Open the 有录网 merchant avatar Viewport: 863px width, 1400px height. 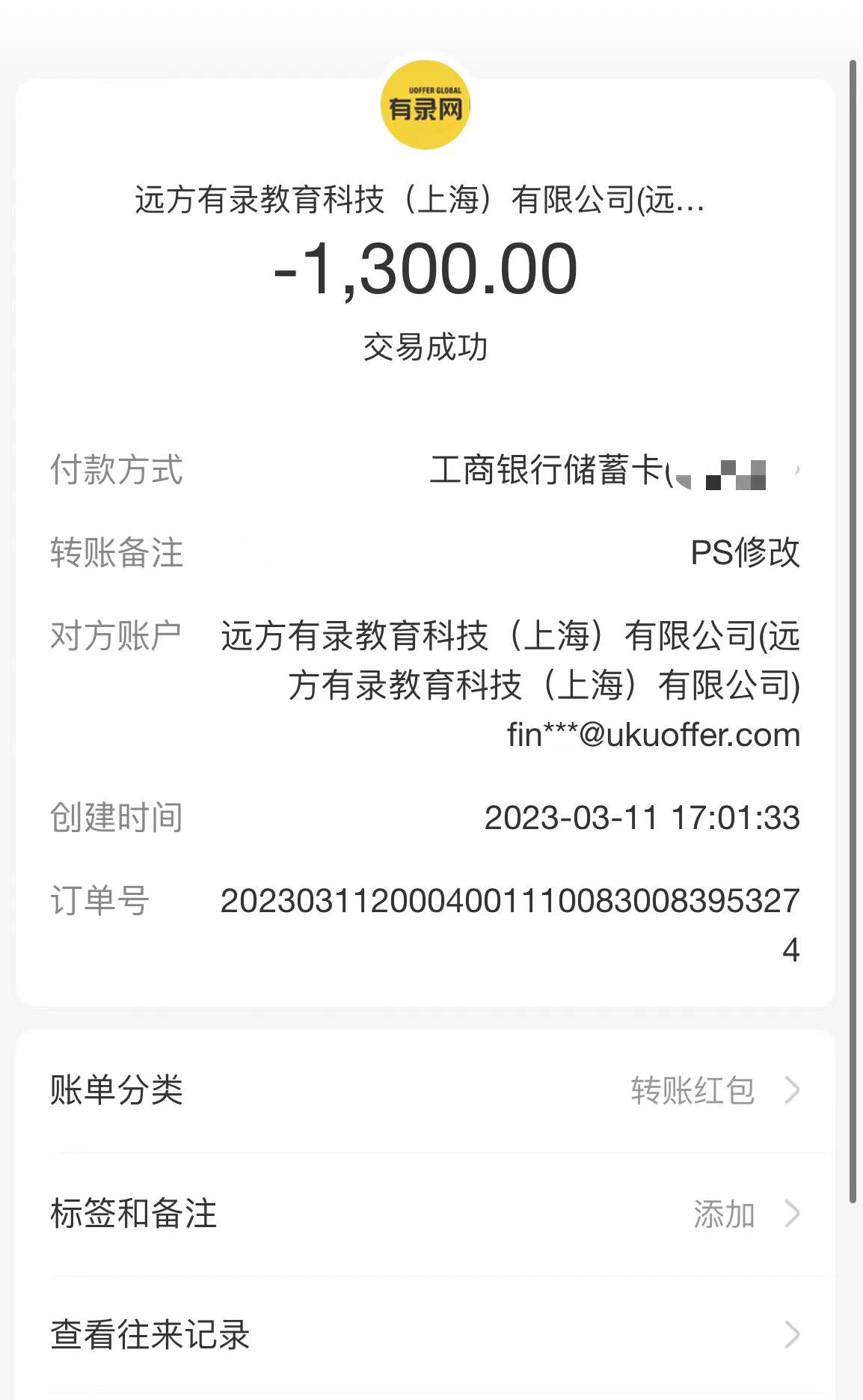[x=425, y=105]
